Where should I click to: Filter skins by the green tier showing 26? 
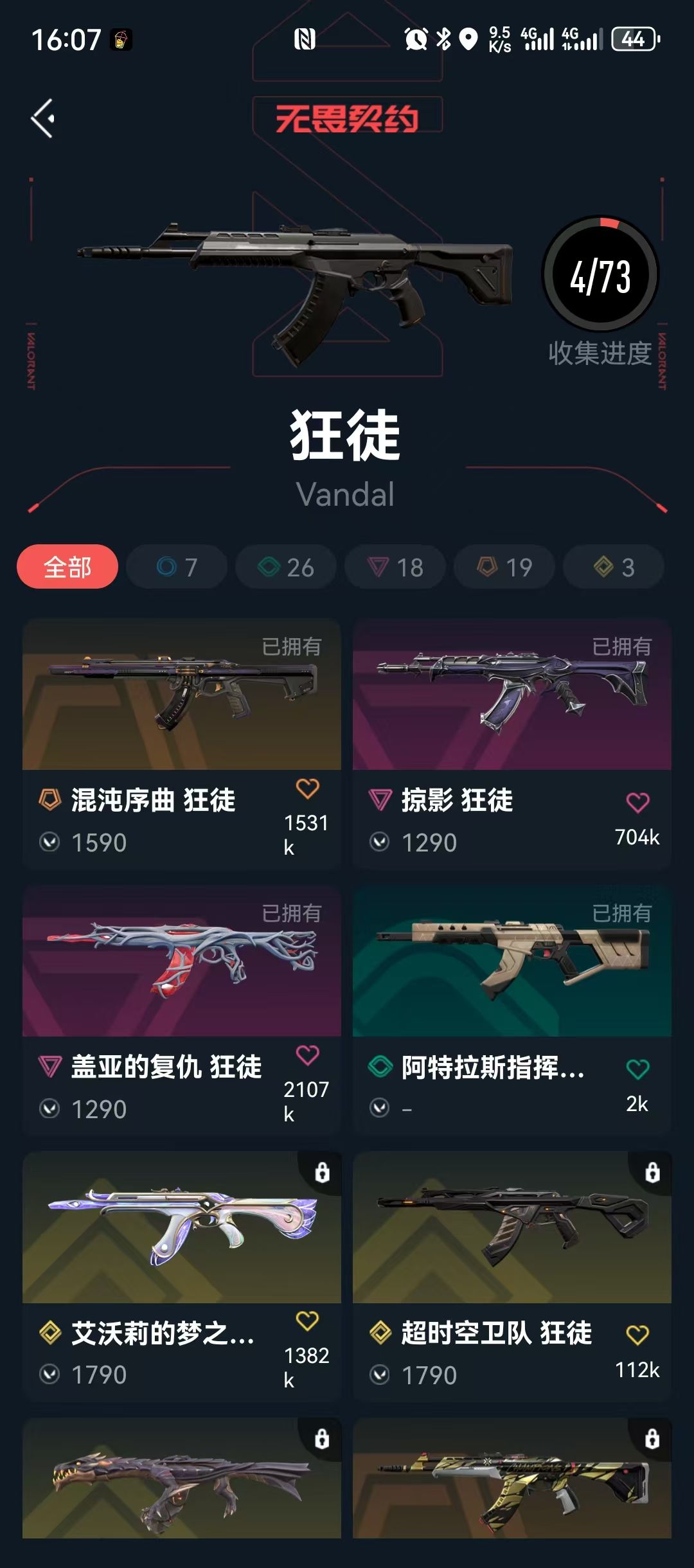tap(286, 567)
